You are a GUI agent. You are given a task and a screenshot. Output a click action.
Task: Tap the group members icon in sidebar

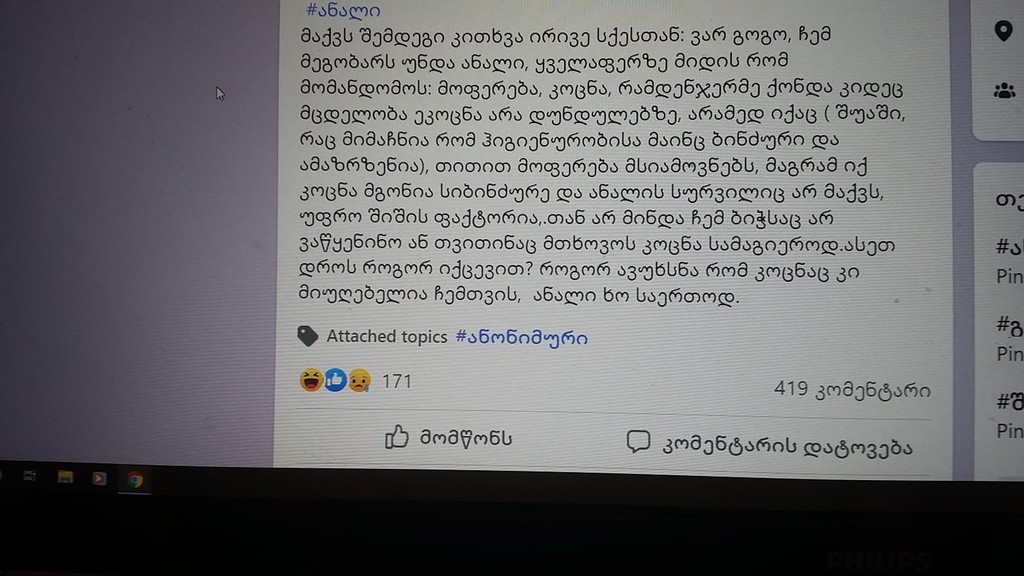(x=1004, y=90)
